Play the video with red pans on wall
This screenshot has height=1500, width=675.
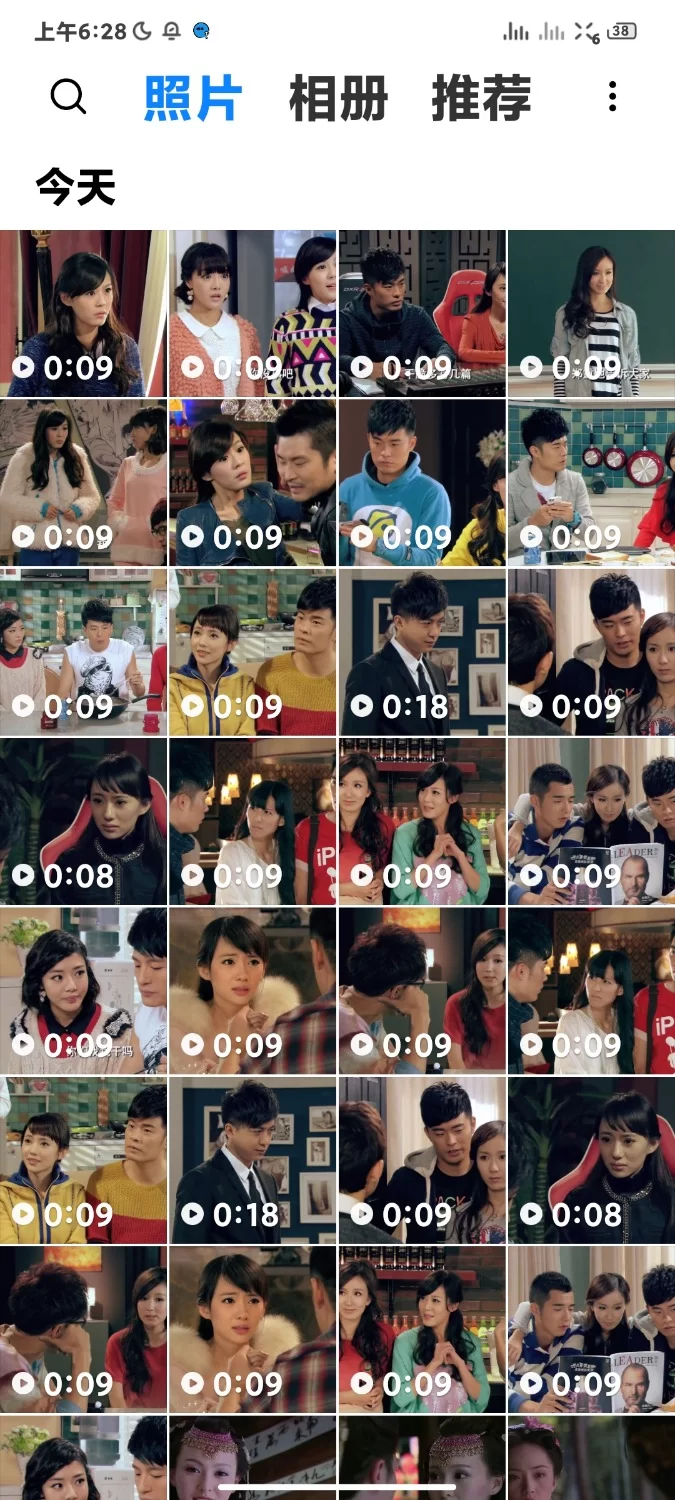coord(591,483)
